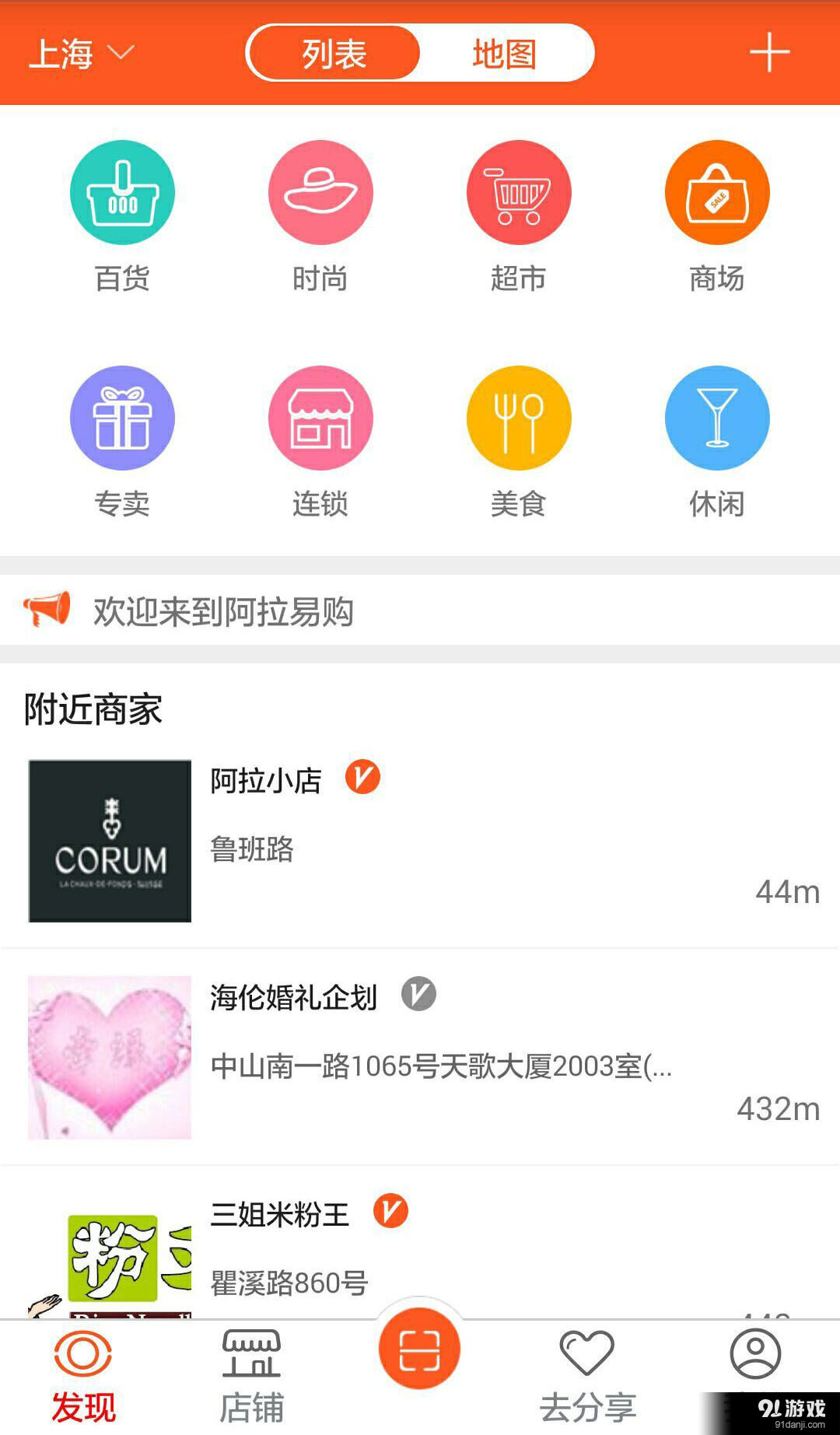Tap the 连锁 storefront icon

click(320, 418)
